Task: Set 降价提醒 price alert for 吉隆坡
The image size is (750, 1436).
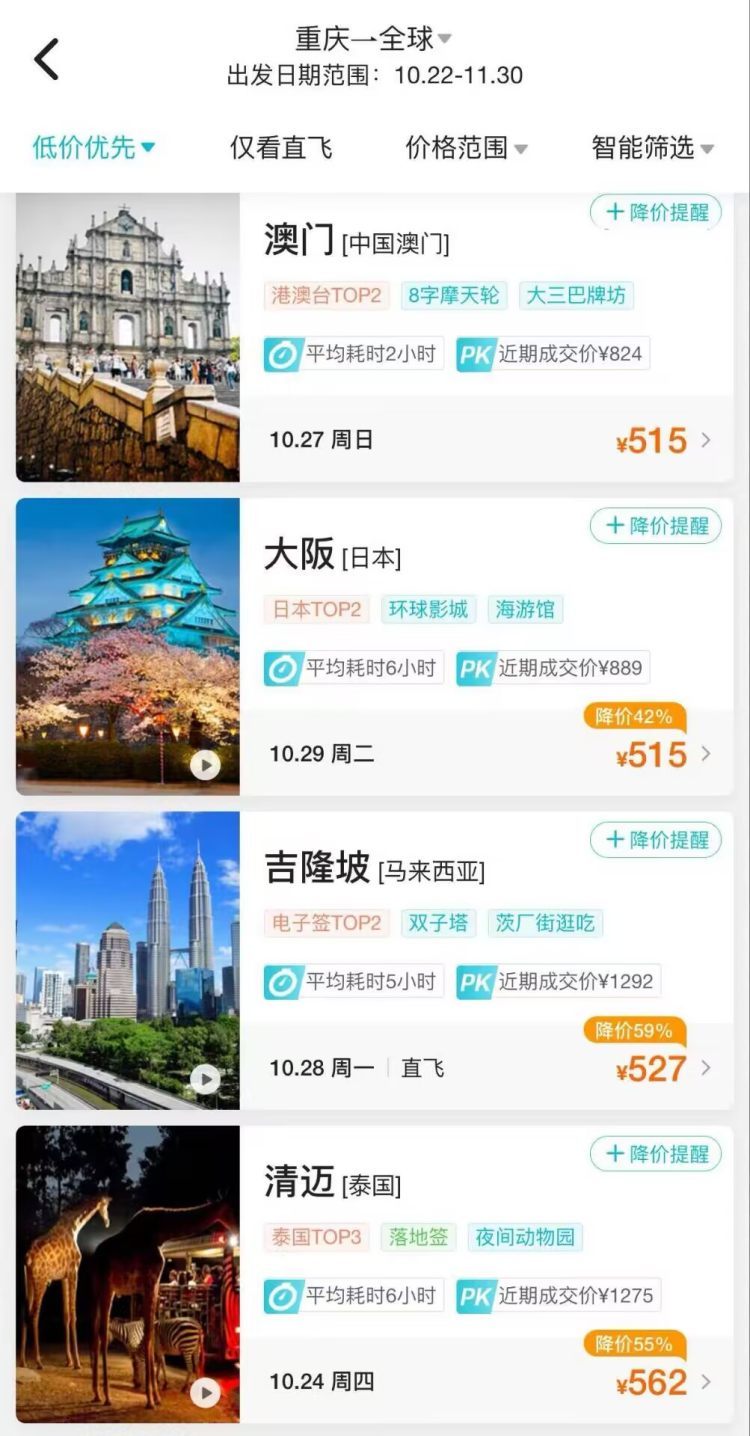Action: pyautogui.click(x=656, y=840)
